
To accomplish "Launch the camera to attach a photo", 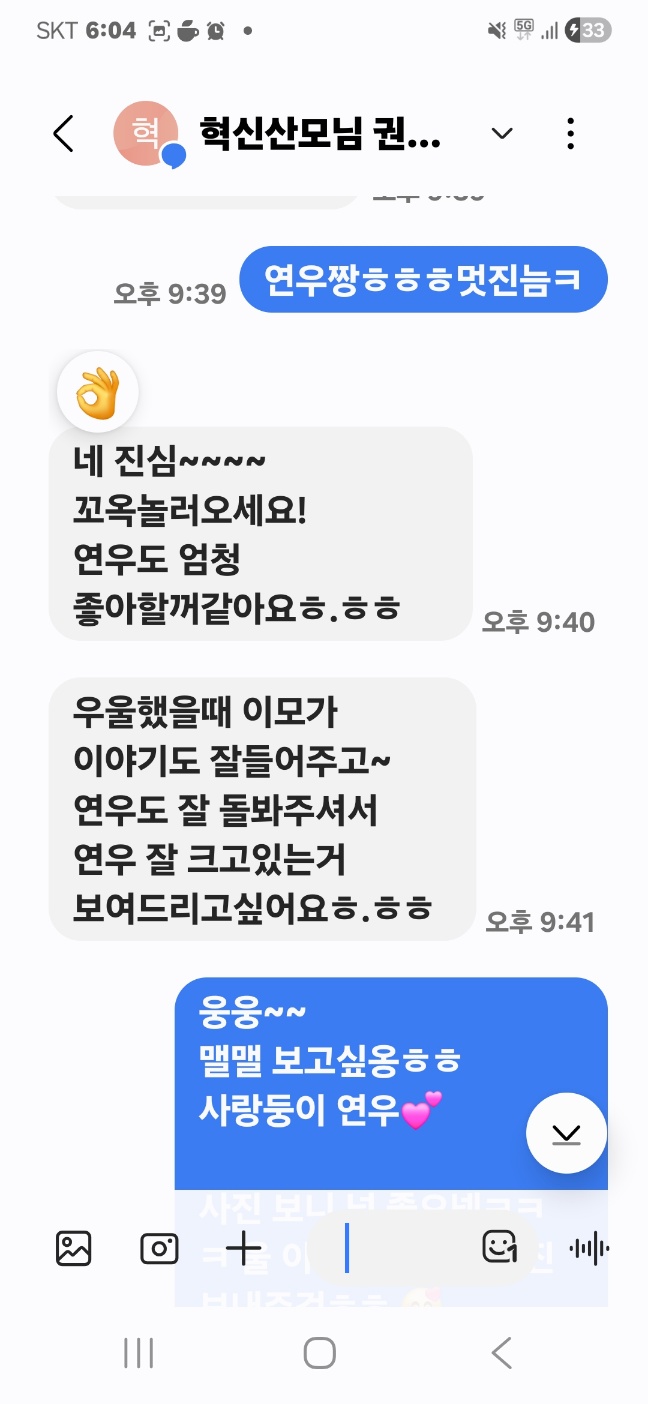I will pyautogui.click(x=159, y=1248).
